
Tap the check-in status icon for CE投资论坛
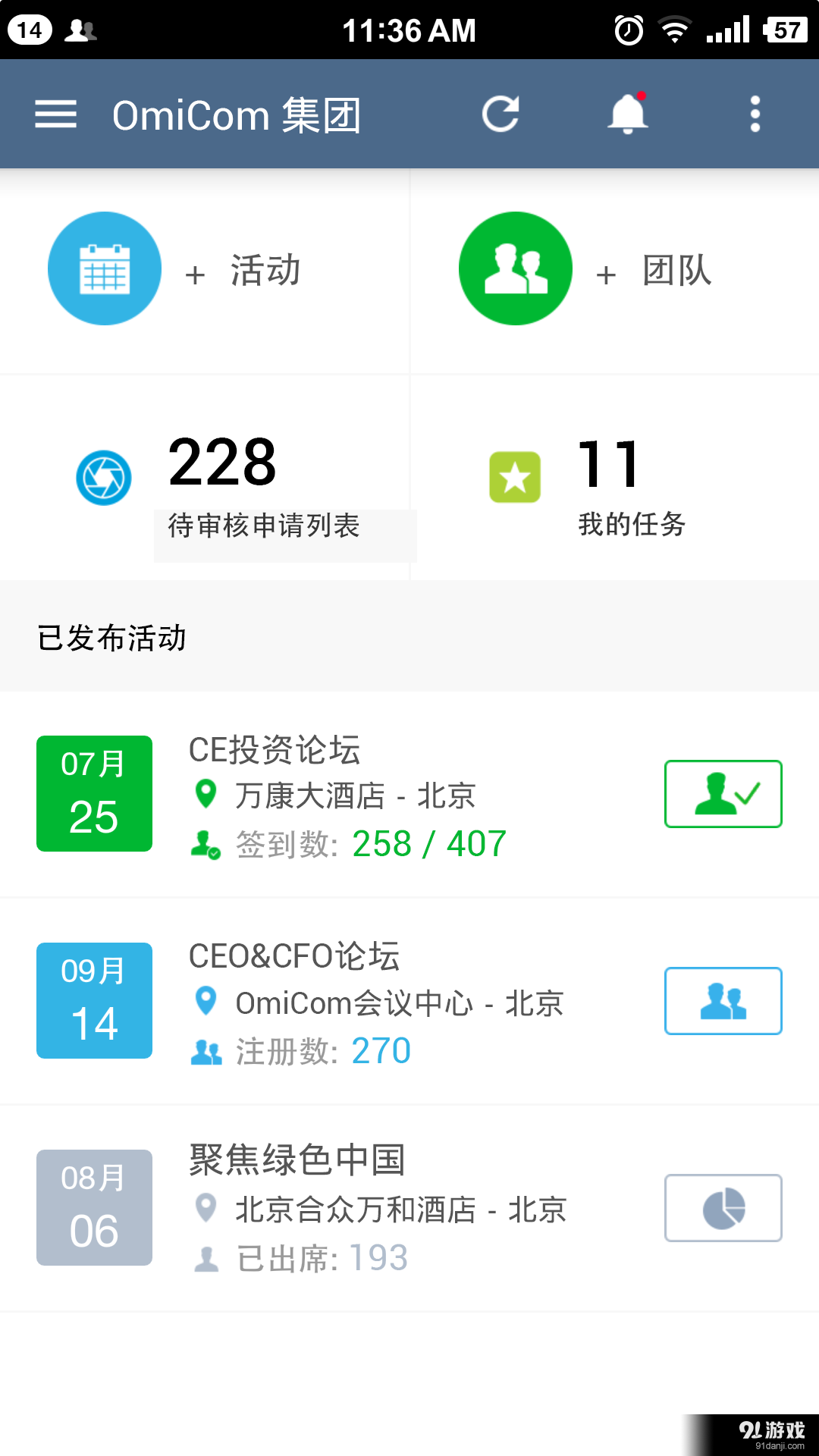(722, 794)
